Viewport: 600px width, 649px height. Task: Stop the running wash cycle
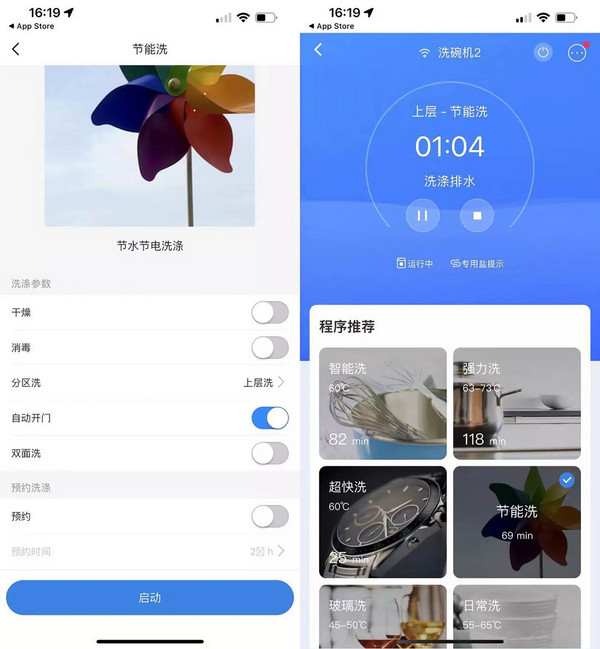click(477, 215)
